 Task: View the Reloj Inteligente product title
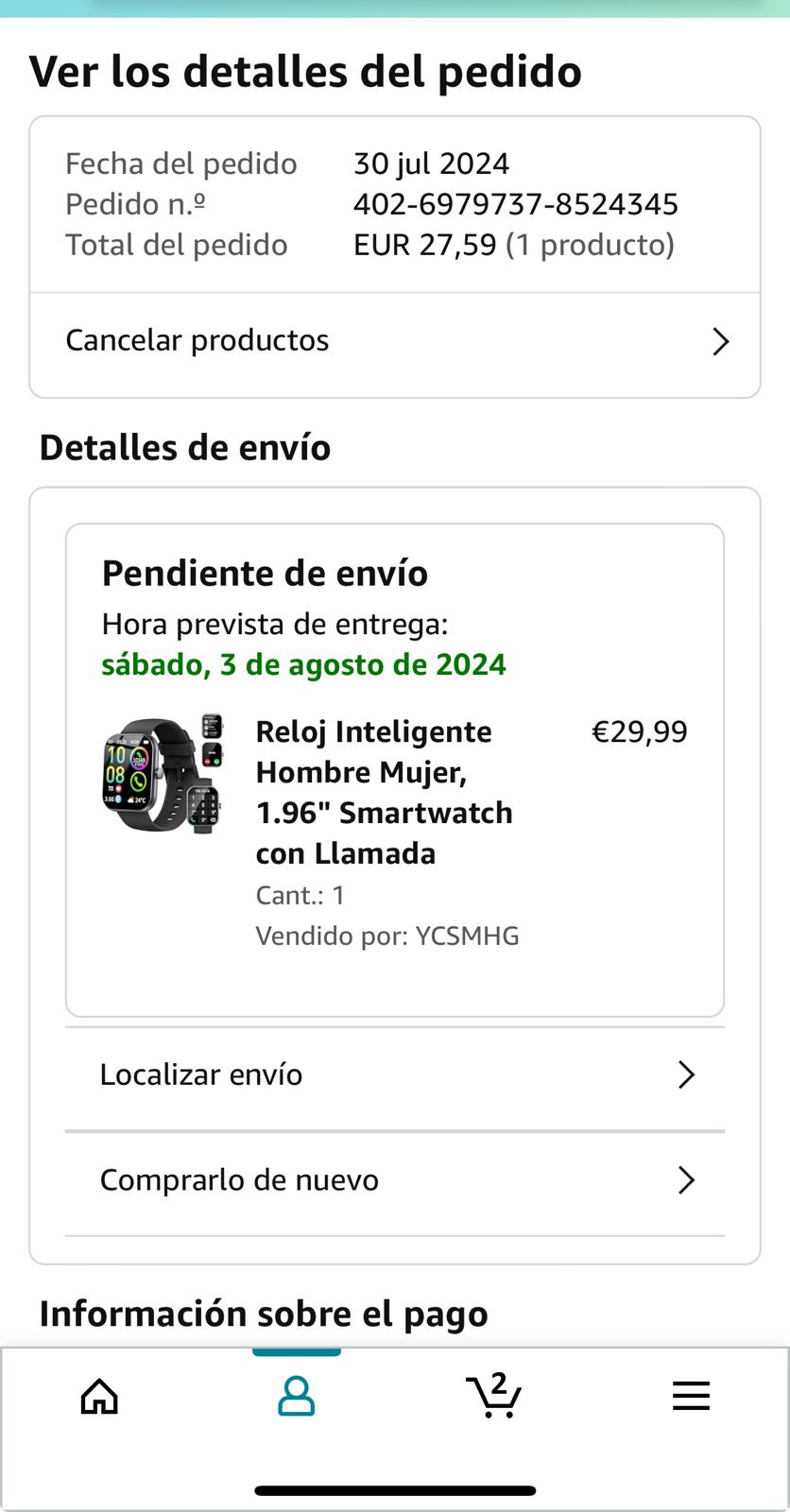click(384, 792)
